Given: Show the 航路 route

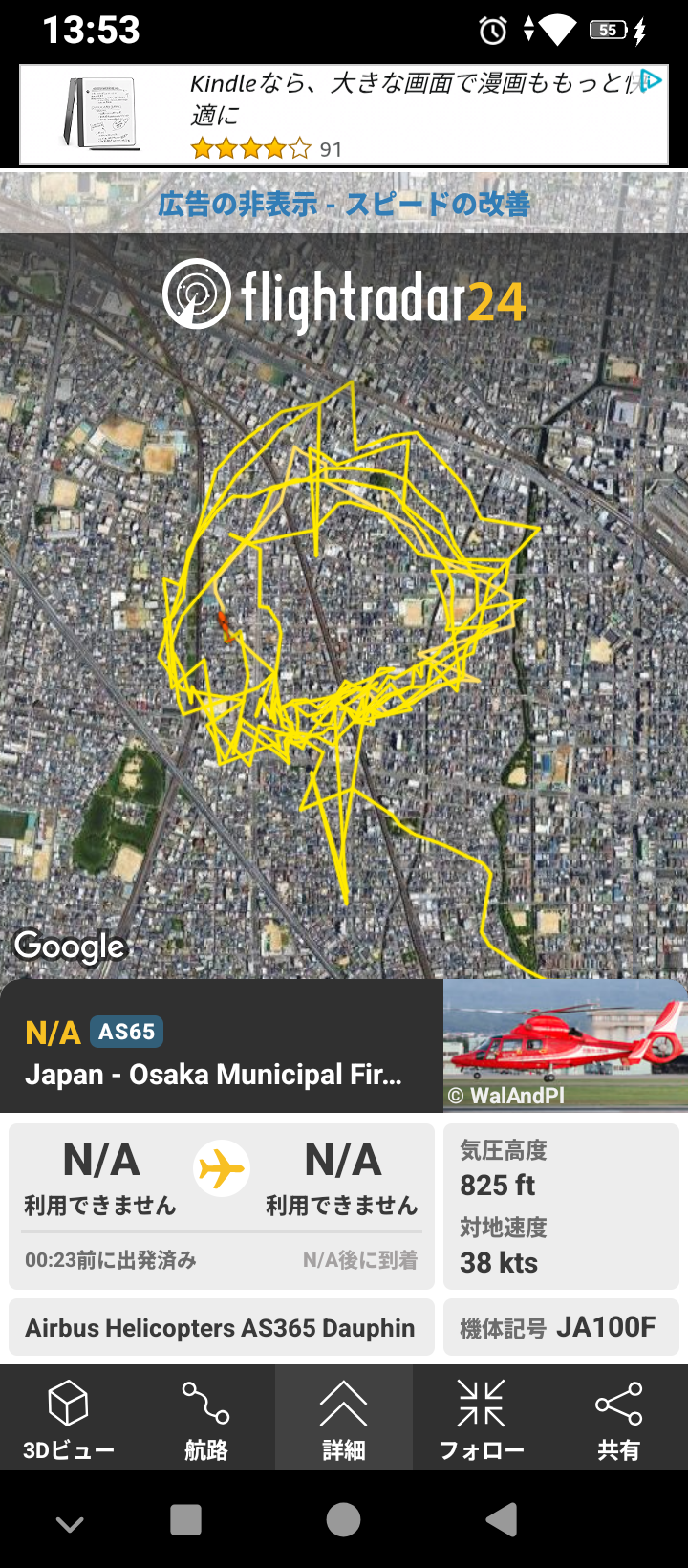Looking at the screenshot, I should pos(206,1419).
